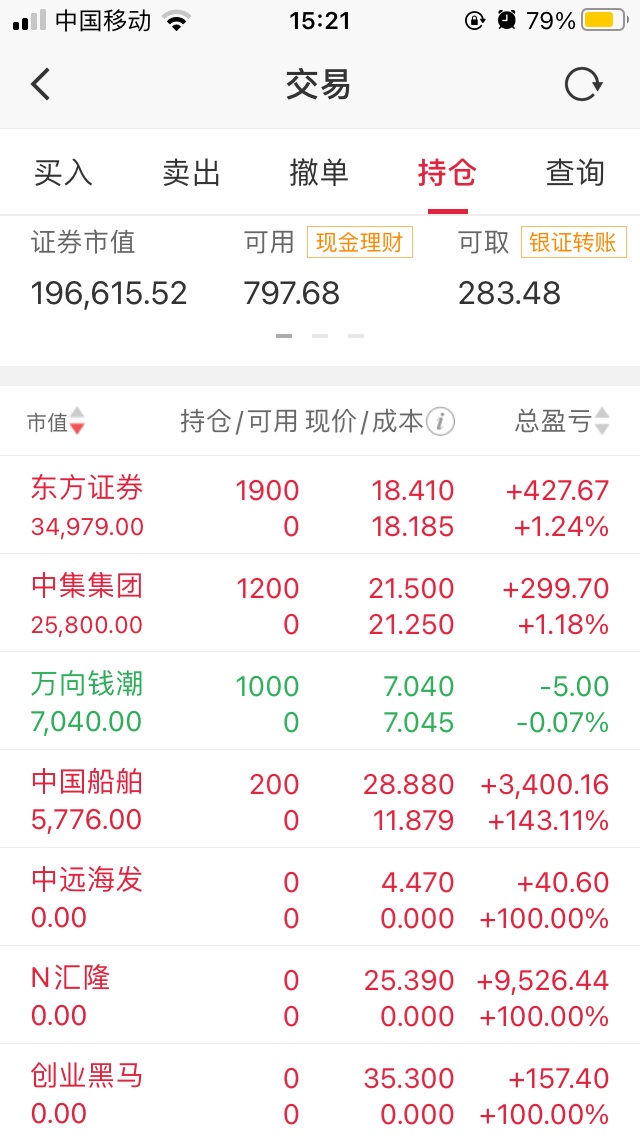Screen dimensions: 640x1136
Task: Sort holdings by 市值
Action: [56, 421]
